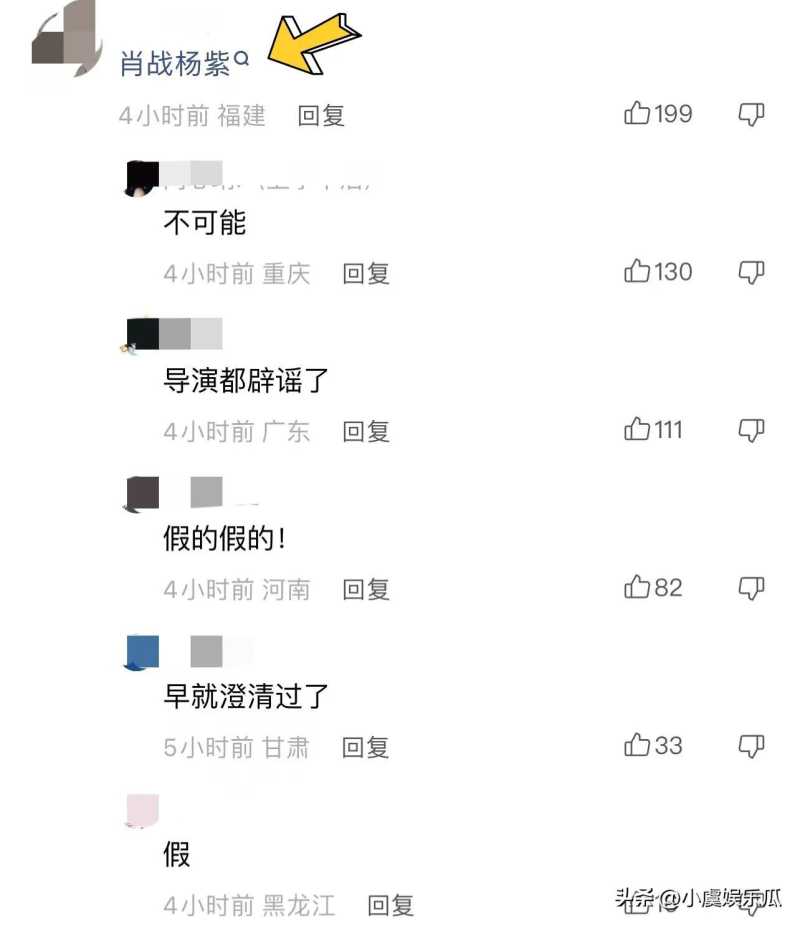This screenshot has width=800, height=926.
Task: Dislike the top comment from 福建
Action: 751,115
